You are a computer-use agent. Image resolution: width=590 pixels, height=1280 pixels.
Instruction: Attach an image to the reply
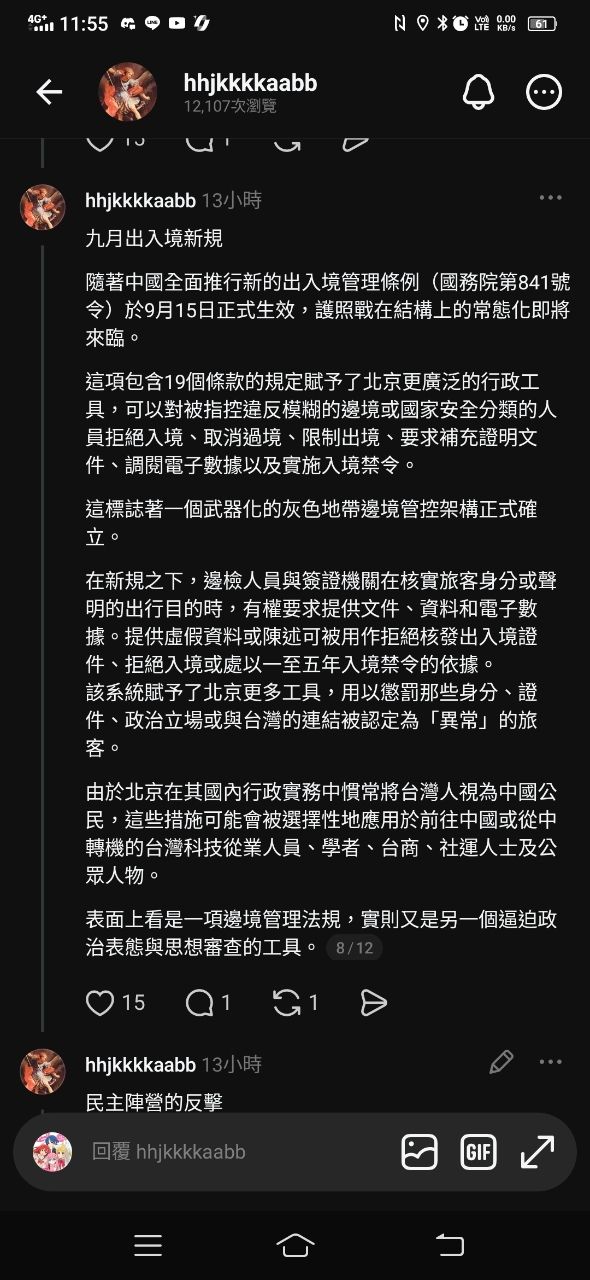[x=420, y=1152]
